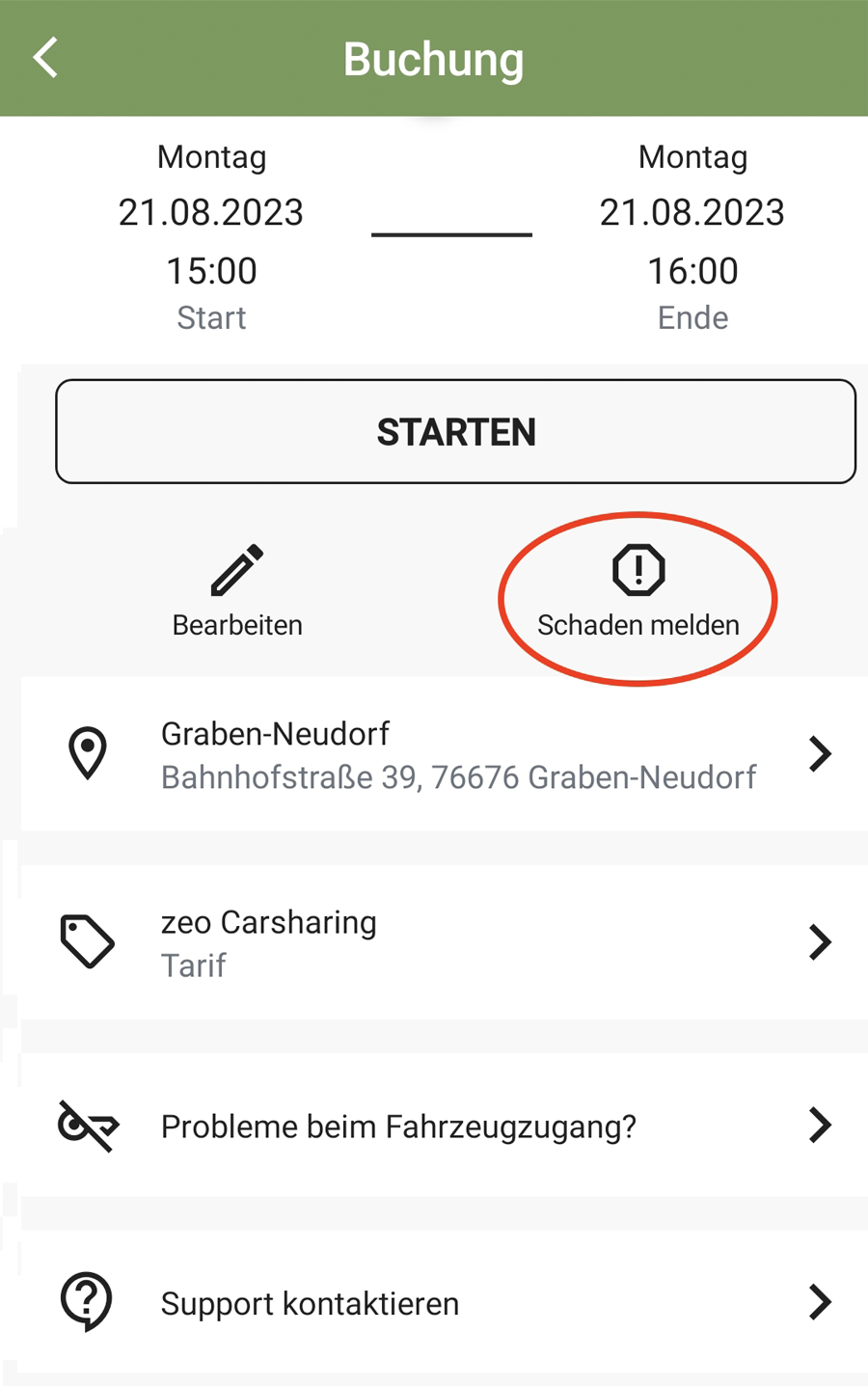This screenshot has height=1386, width=868.
Task: Go back from the Buchung screen
Action: [x=45, y=58]
